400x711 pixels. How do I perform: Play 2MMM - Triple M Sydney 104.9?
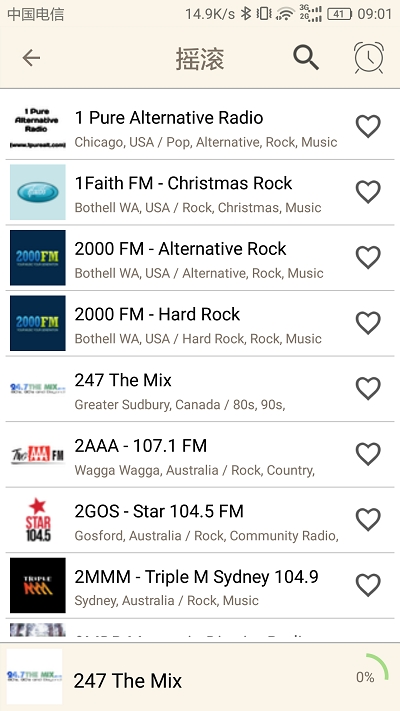(200, 585)
